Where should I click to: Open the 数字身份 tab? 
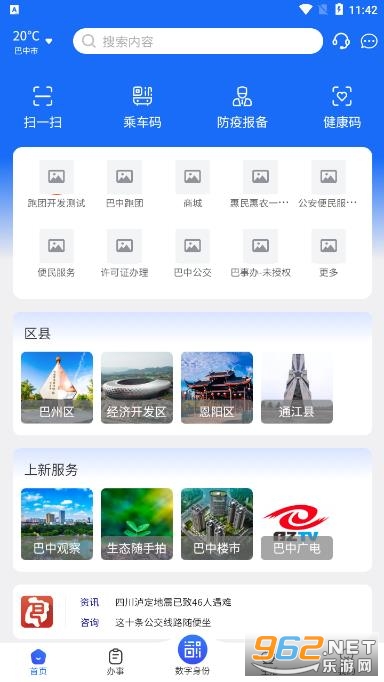pyautogui.click(x=192, y=656)
